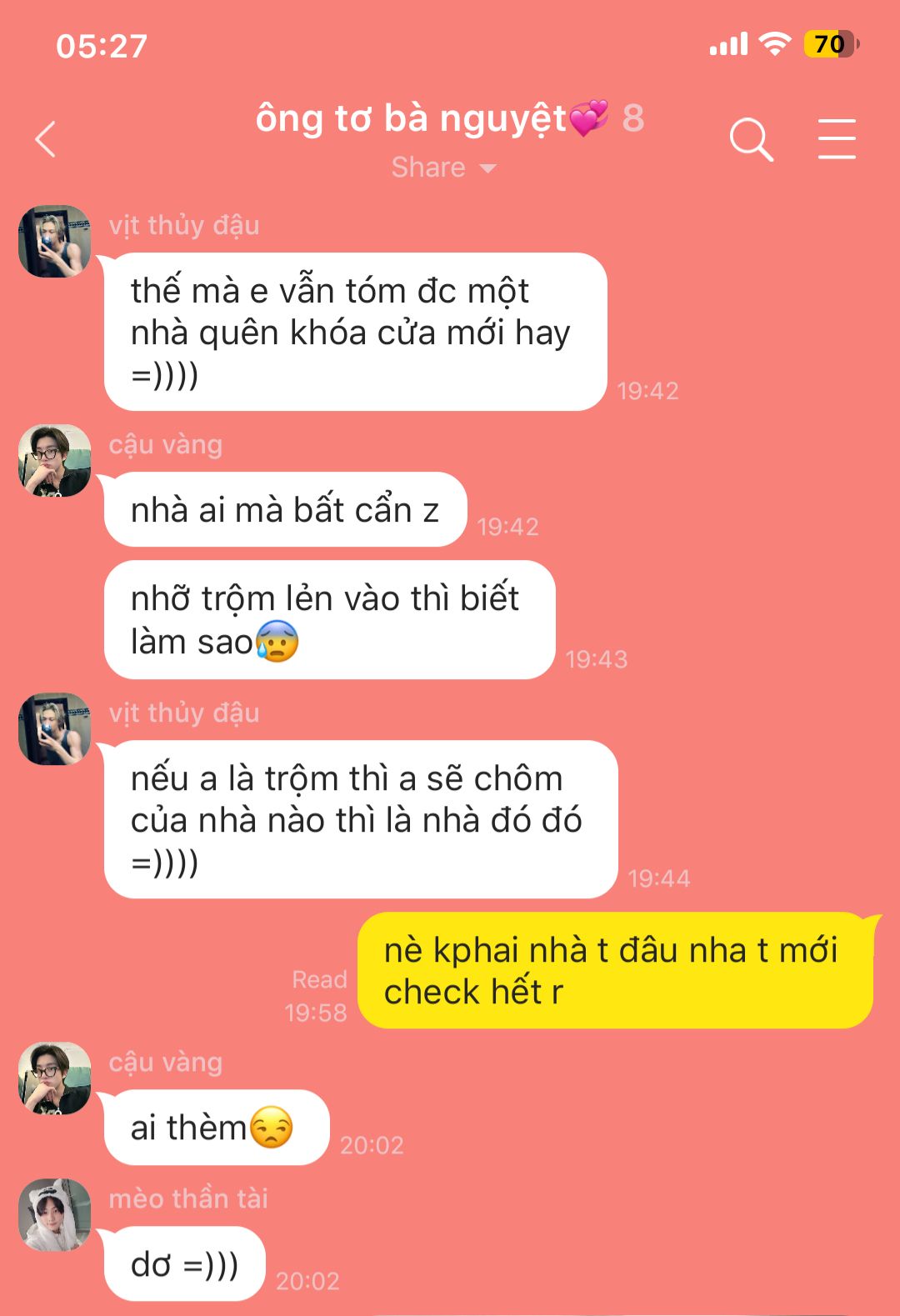900x1316 pixels.
Task: Tap cậu vàng's avatar beside "ai thèm"
Action: 55,1078
